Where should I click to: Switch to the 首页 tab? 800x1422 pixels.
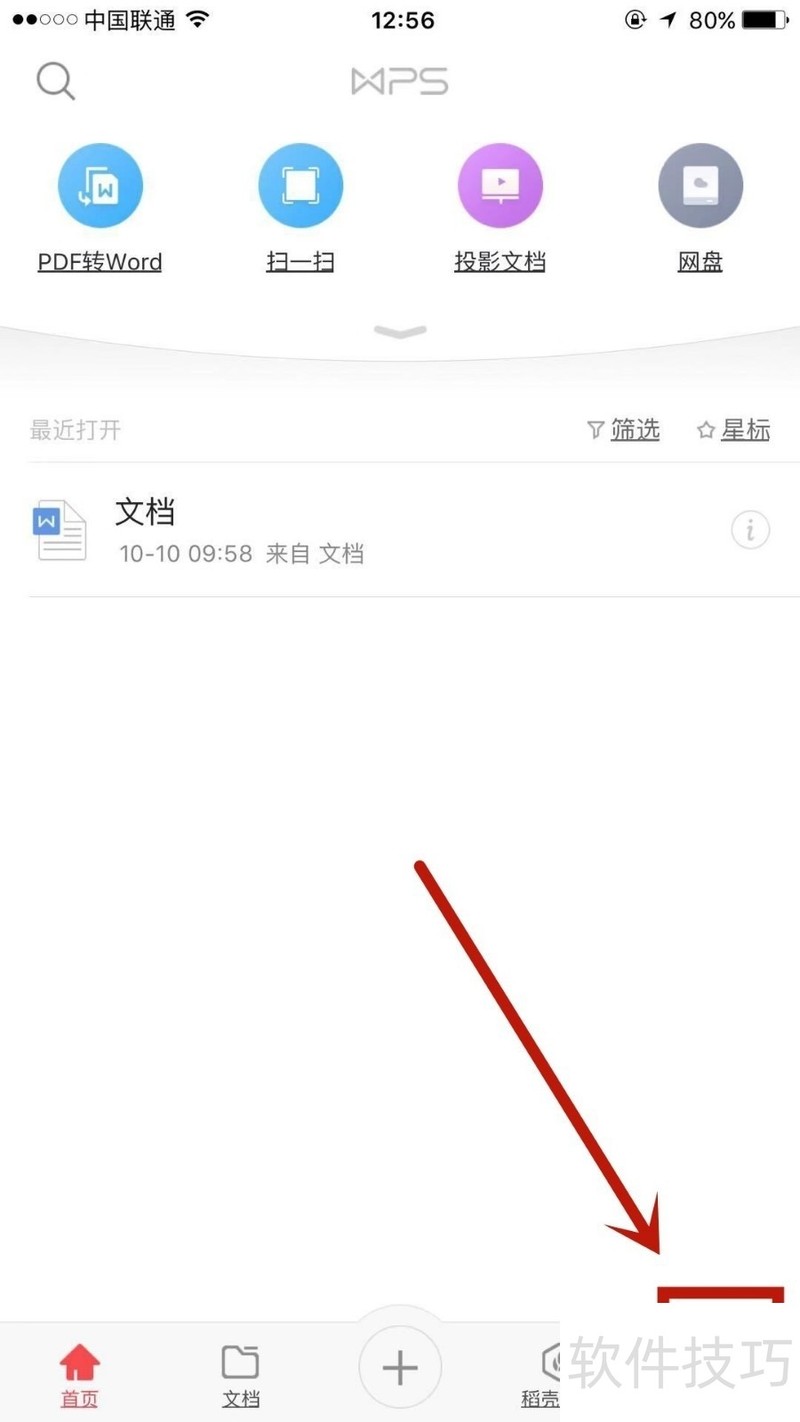(x=80, y=1375)
